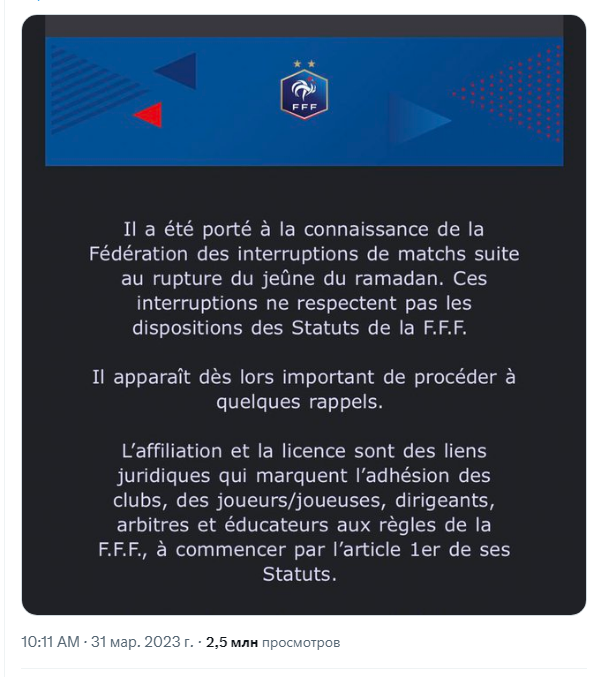Viewport: 603px width, 677px height.
Task: Open the post timestamp 10:11 AM 31 мар. 2023
Action: click(108, 642)
